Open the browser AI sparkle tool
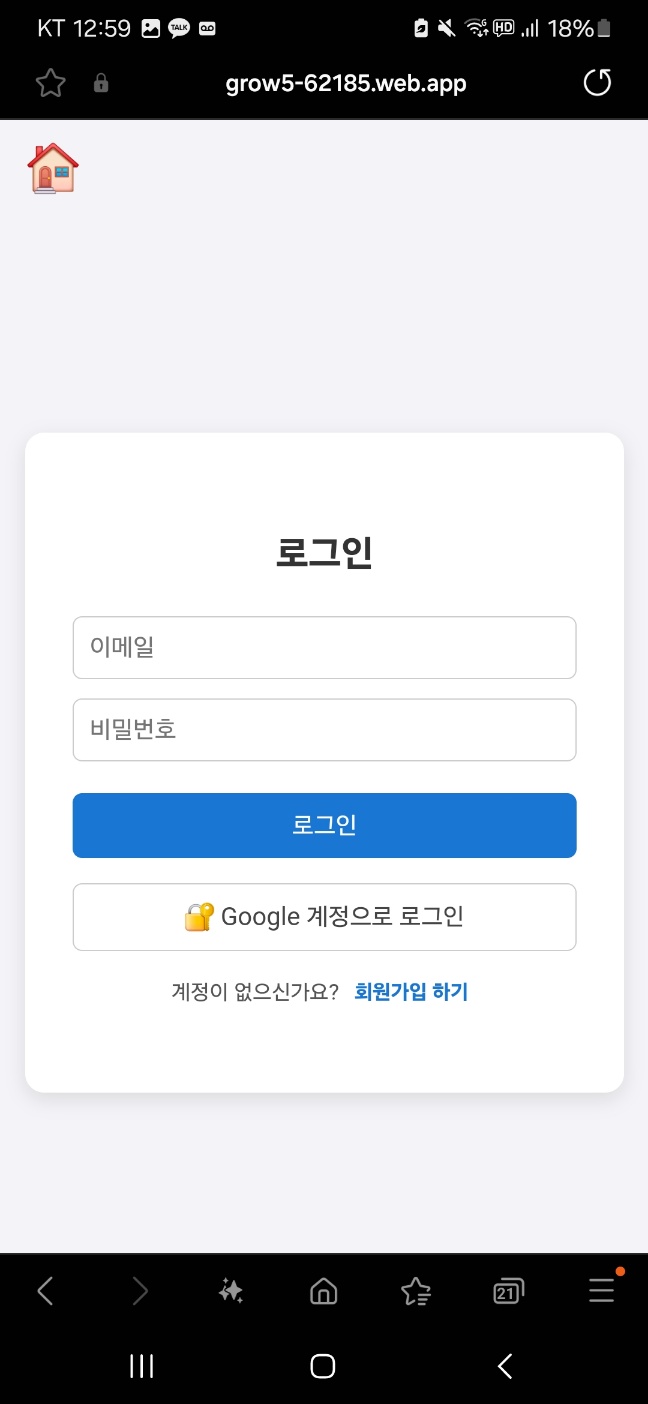The height and width of the screenshot is (1404, 648). (230, 1292)
